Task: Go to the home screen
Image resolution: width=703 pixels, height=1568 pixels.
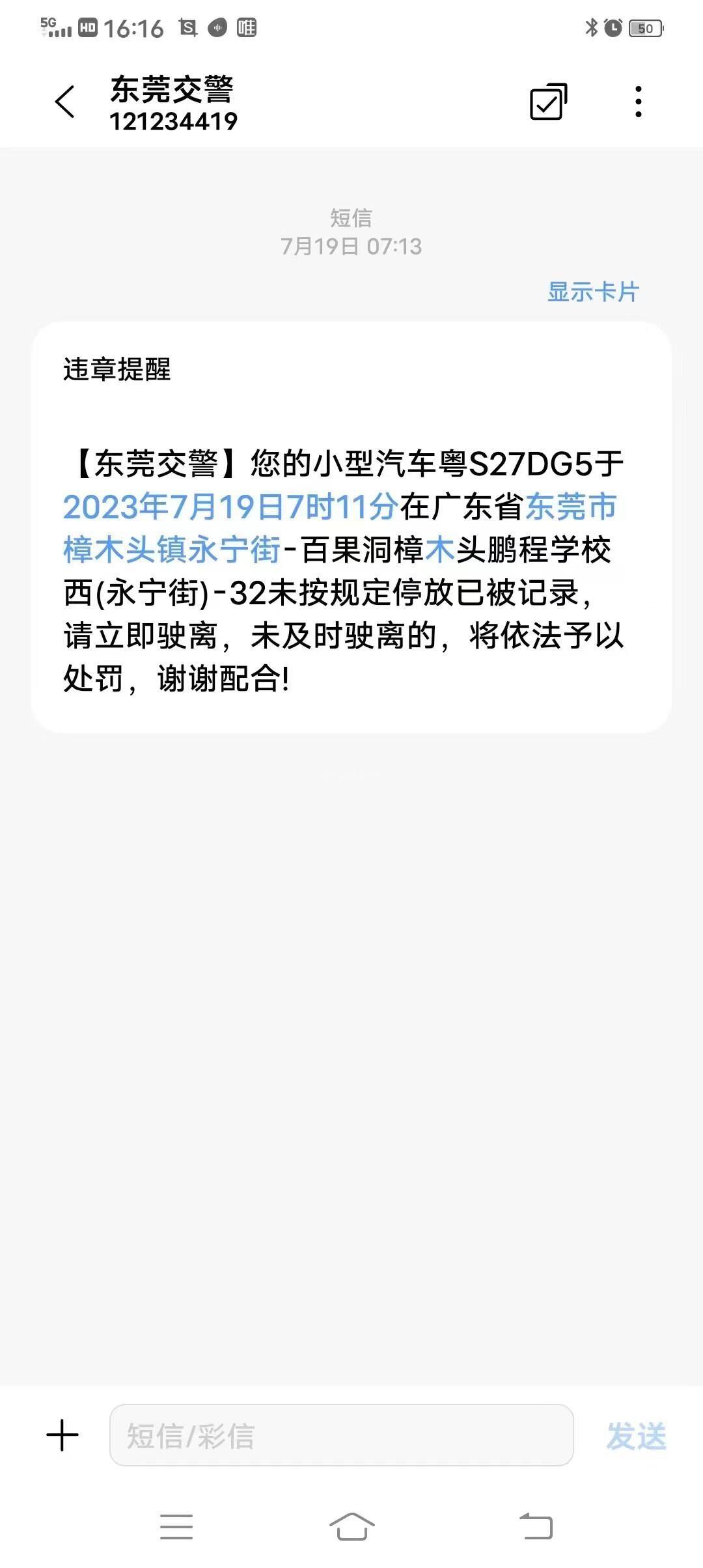Action: pyautogui.click(x=351, y=1526)
